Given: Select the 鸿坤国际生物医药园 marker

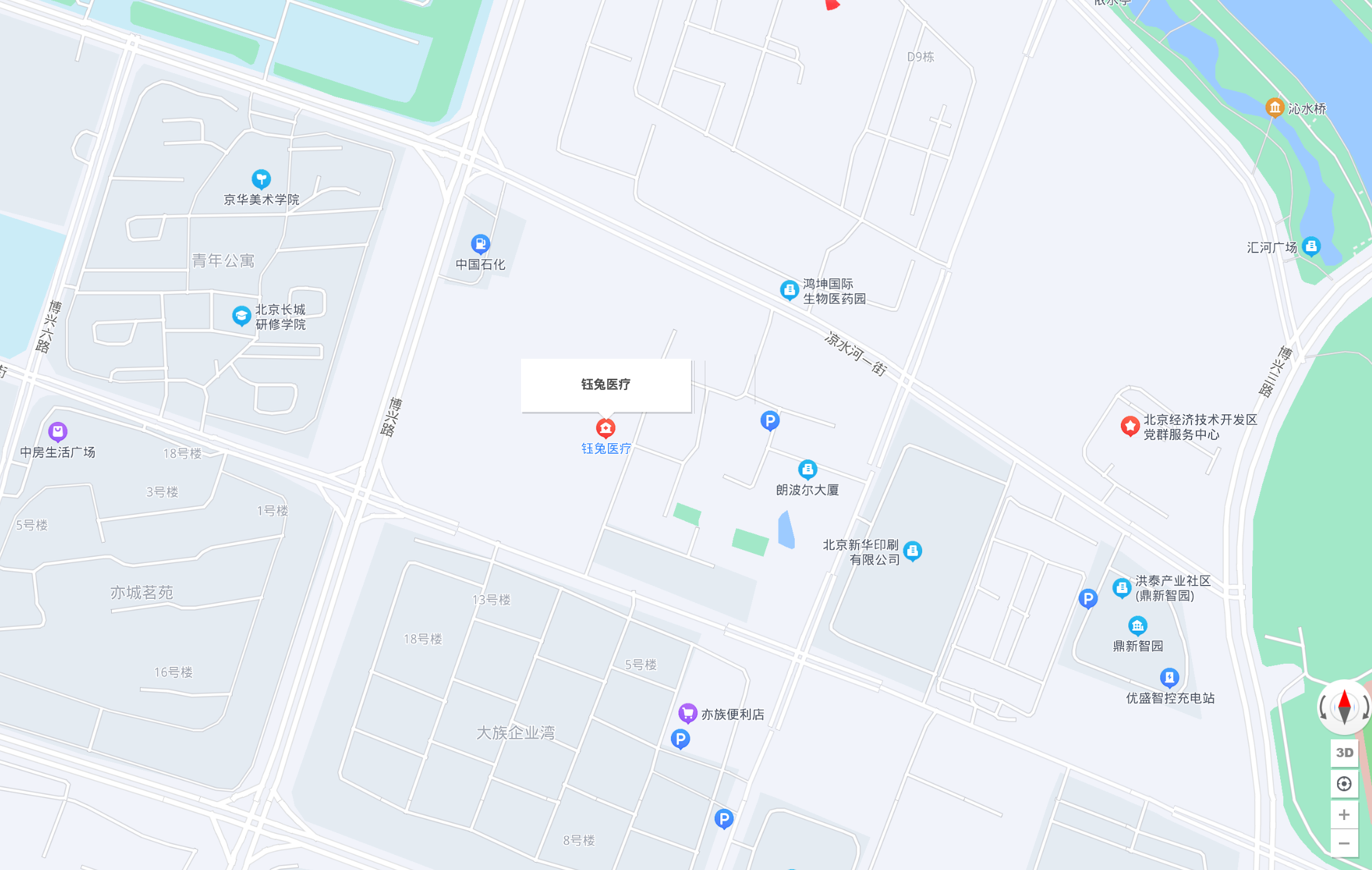Looking at the screenshot, I should tap(789, 290).
